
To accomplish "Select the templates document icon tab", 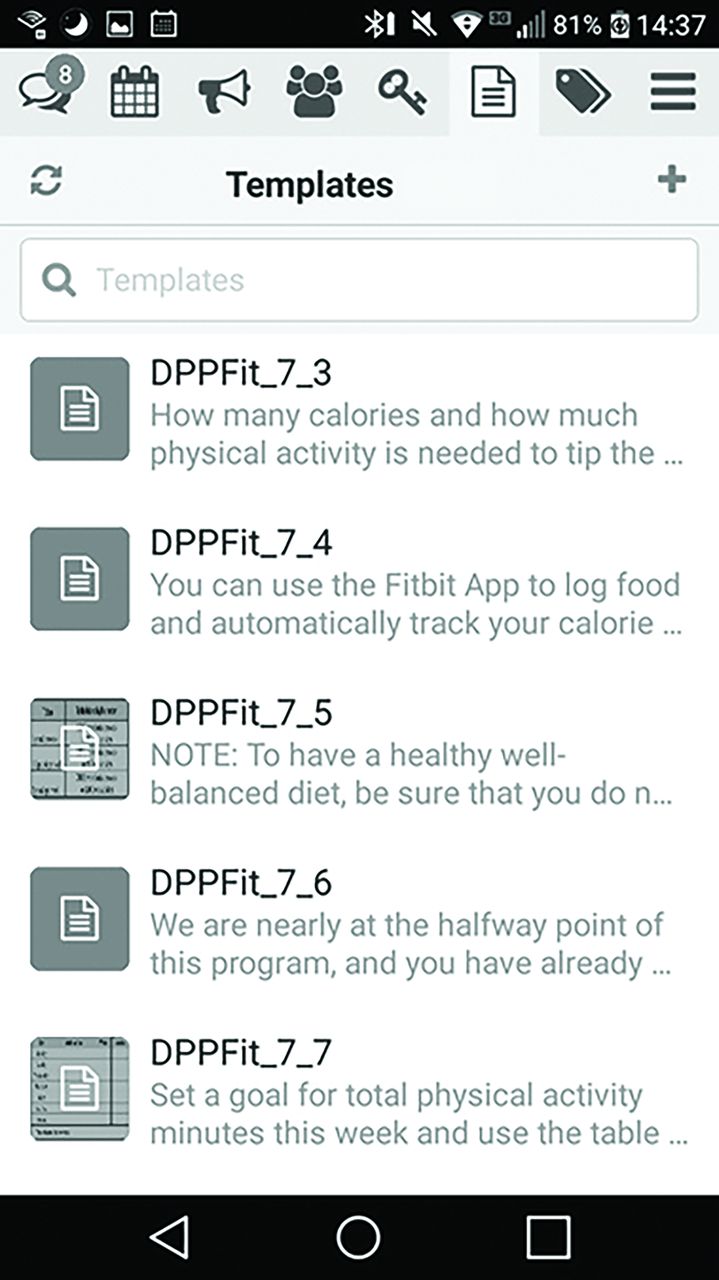I will pos(494,92).
